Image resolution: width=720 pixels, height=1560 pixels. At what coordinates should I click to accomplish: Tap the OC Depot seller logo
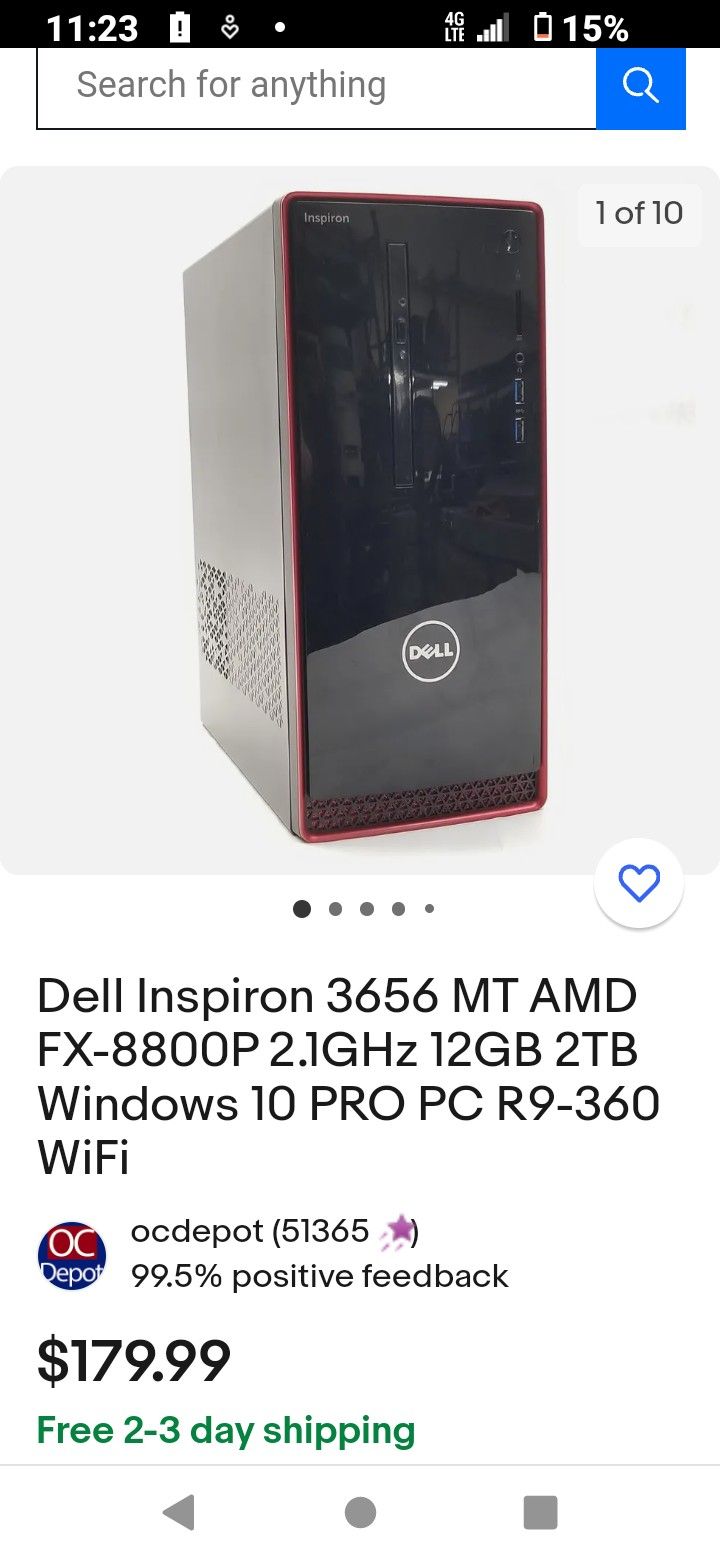point(72,1257)
